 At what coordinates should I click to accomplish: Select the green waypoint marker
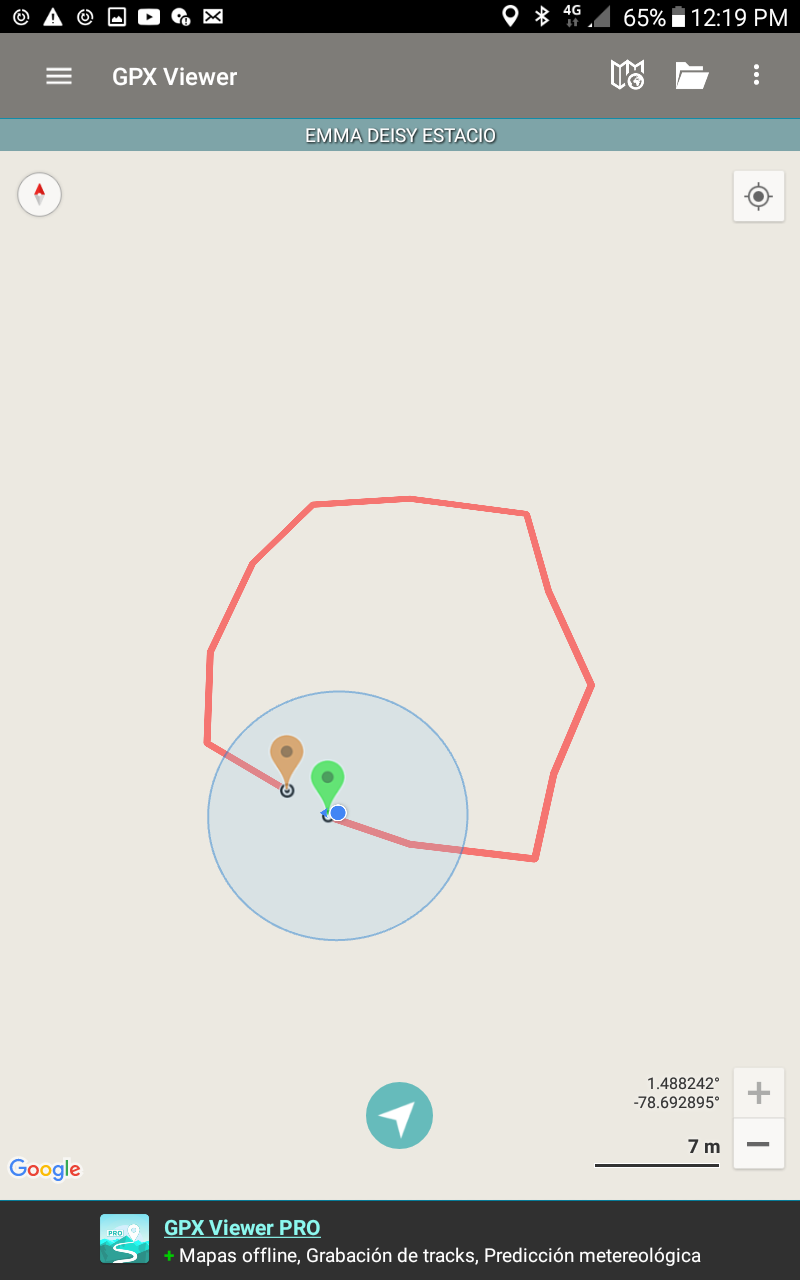coord(327,781)
